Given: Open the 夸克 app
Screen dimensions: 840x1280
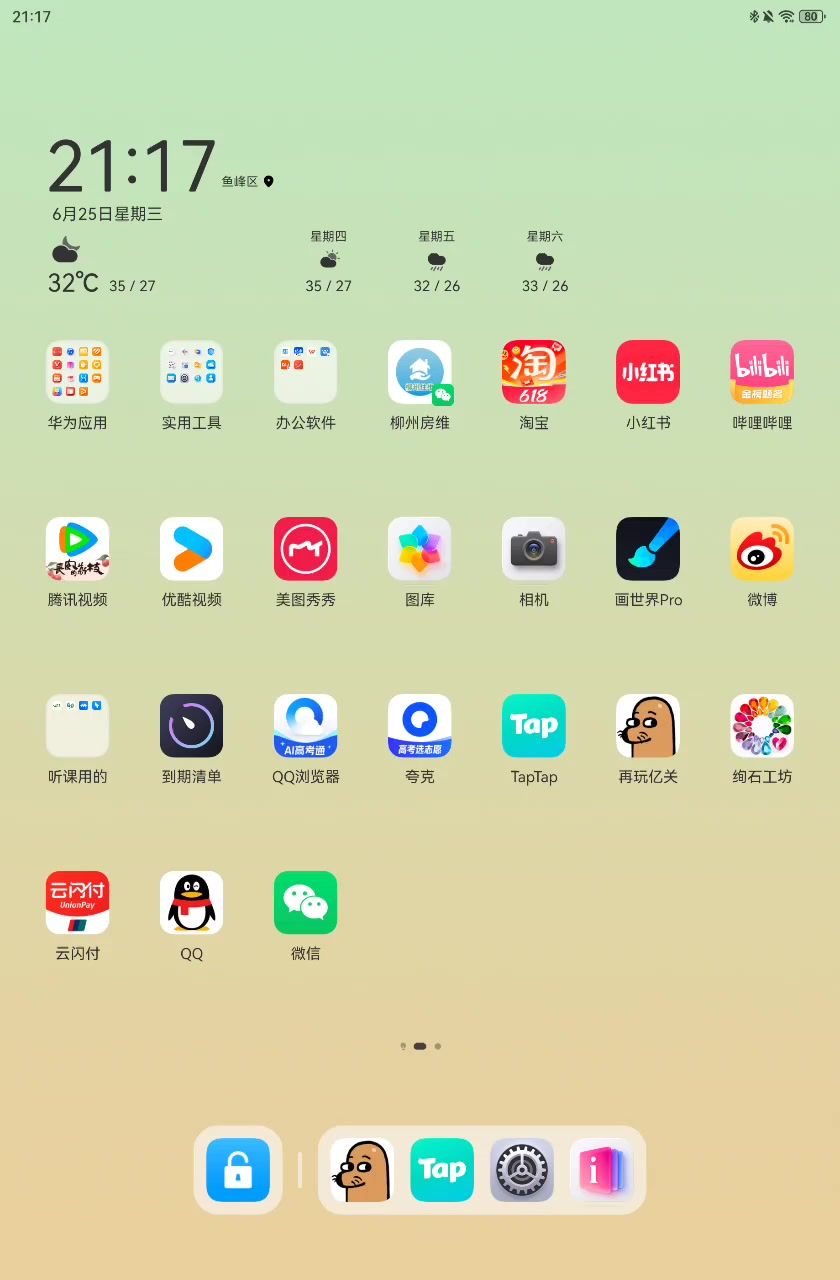Looking at the screenshot, I should click(420, 726).
